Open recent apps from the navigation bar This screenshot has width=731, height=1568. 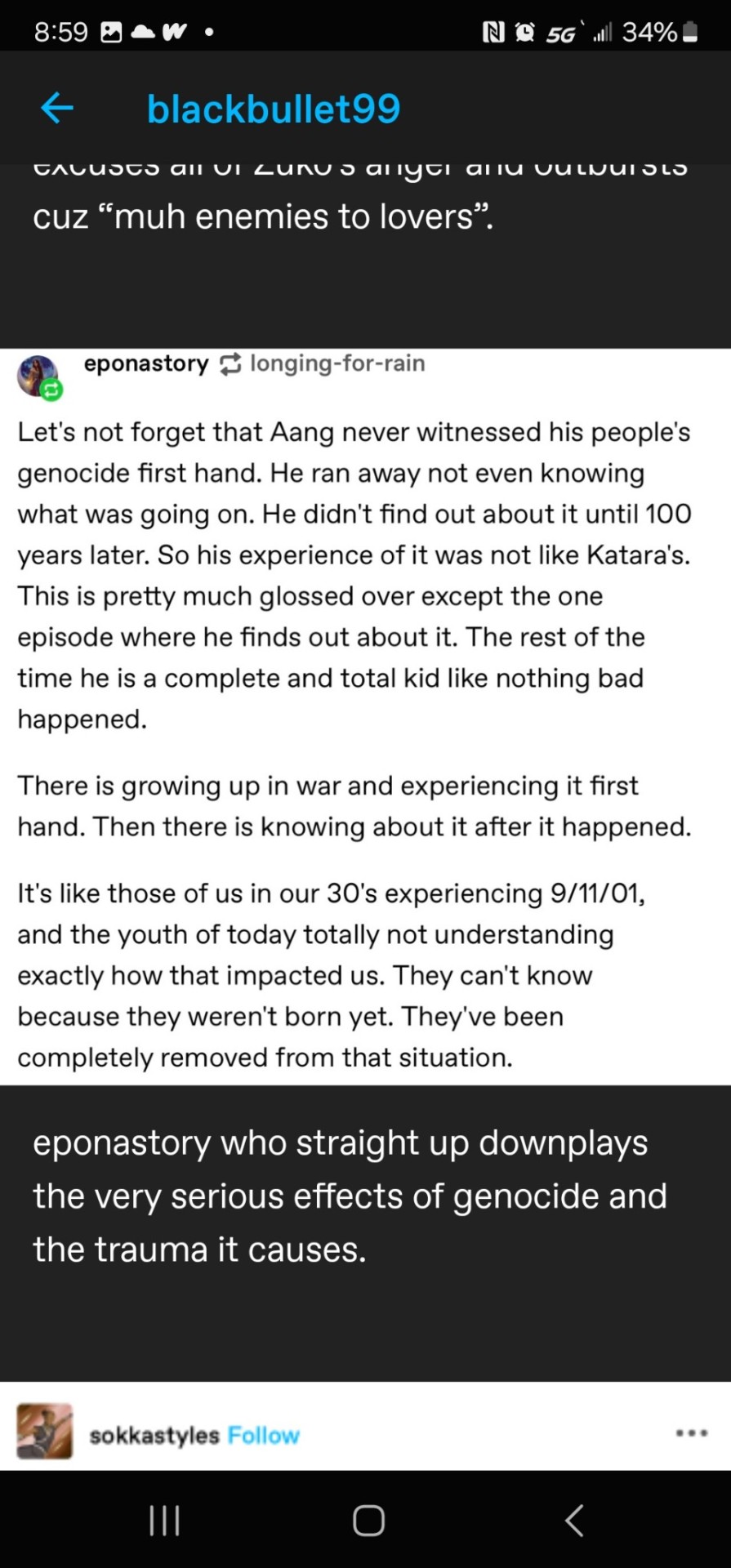coord(164,1521)
